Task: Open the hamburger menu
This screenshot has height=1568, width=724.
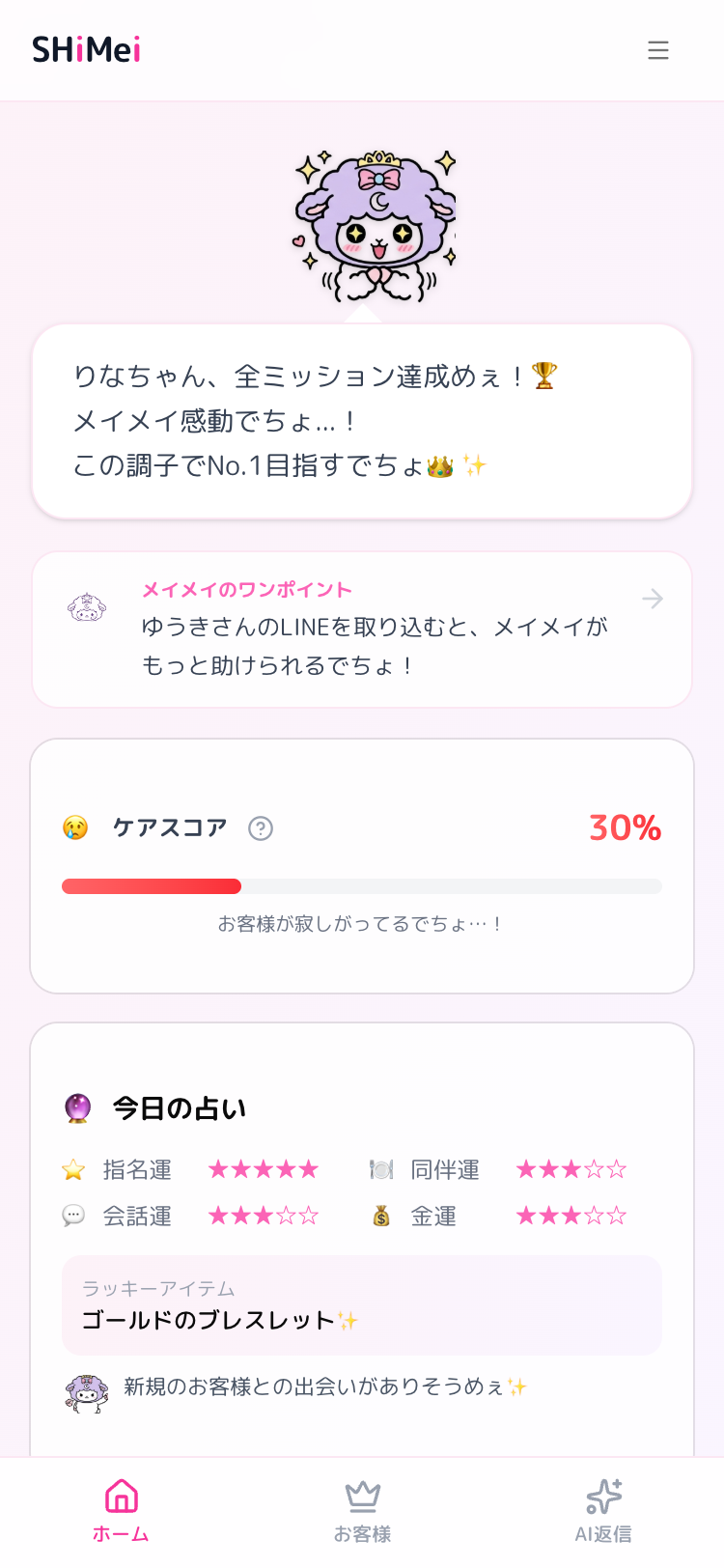Action: (x=658, y=49)
